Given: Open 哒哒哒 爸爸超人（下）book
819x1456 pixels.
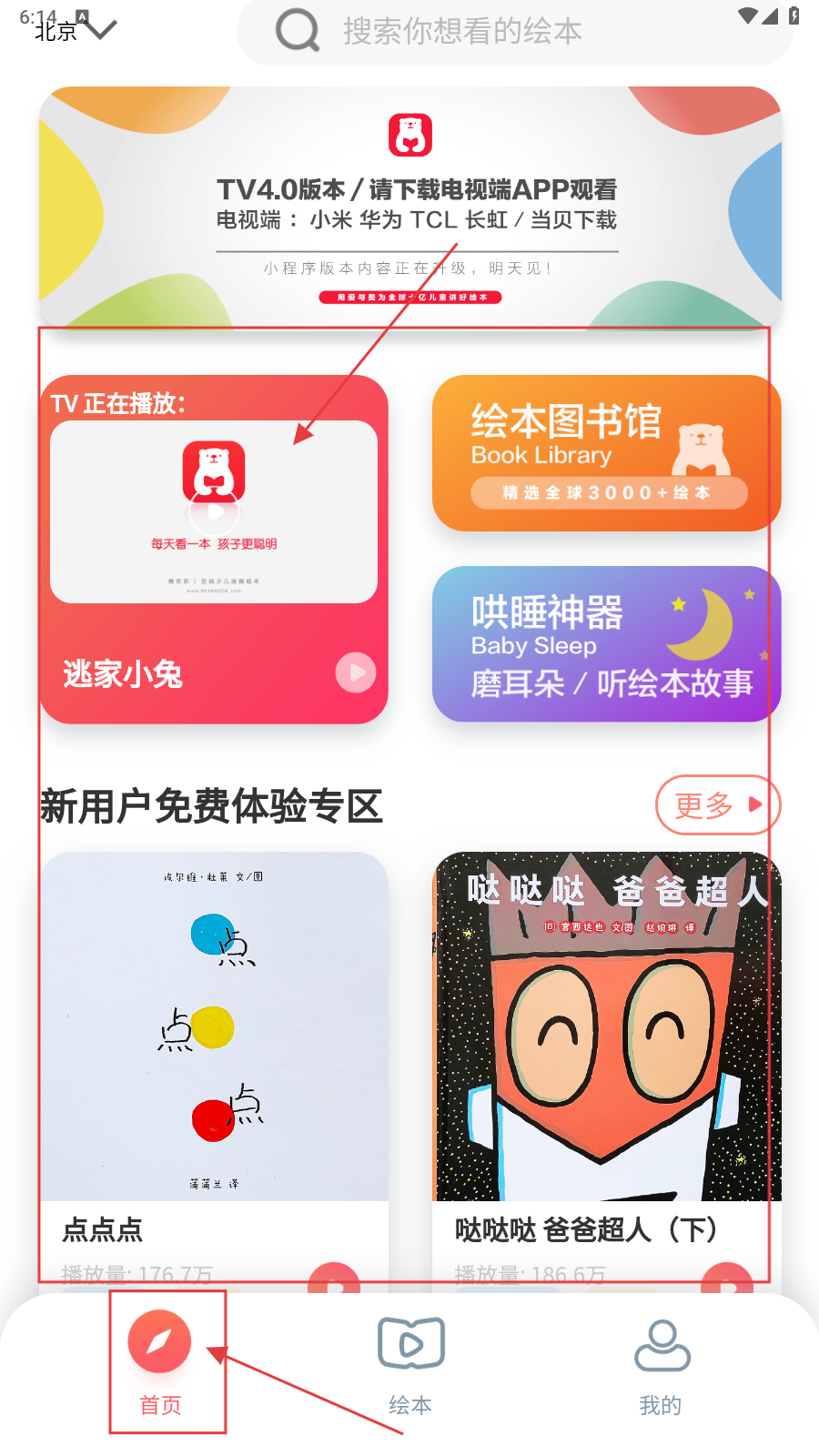Looking at the screenshot, I should [x=606, y=1028].
